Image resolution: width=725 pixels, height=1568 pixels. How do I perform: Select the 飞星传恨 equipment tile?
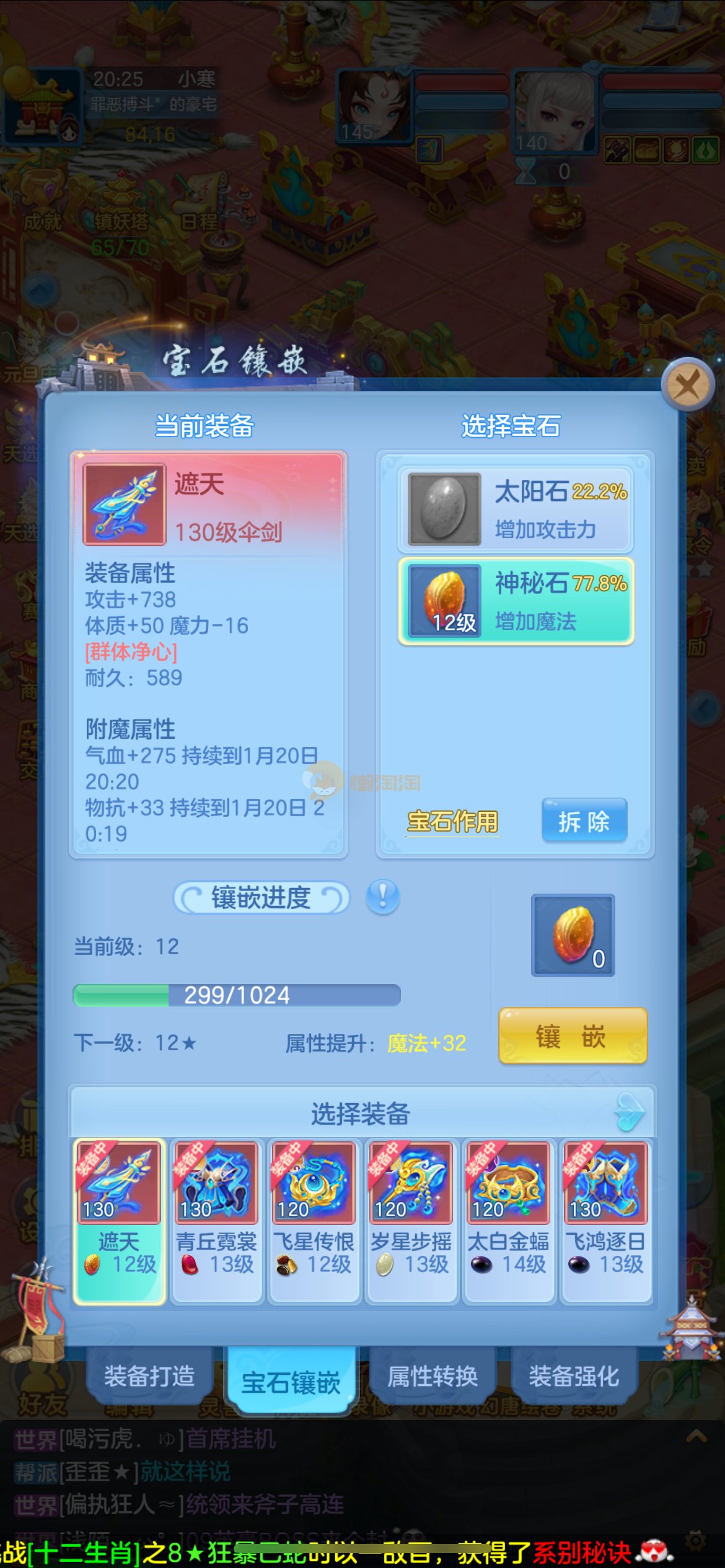314,1220
